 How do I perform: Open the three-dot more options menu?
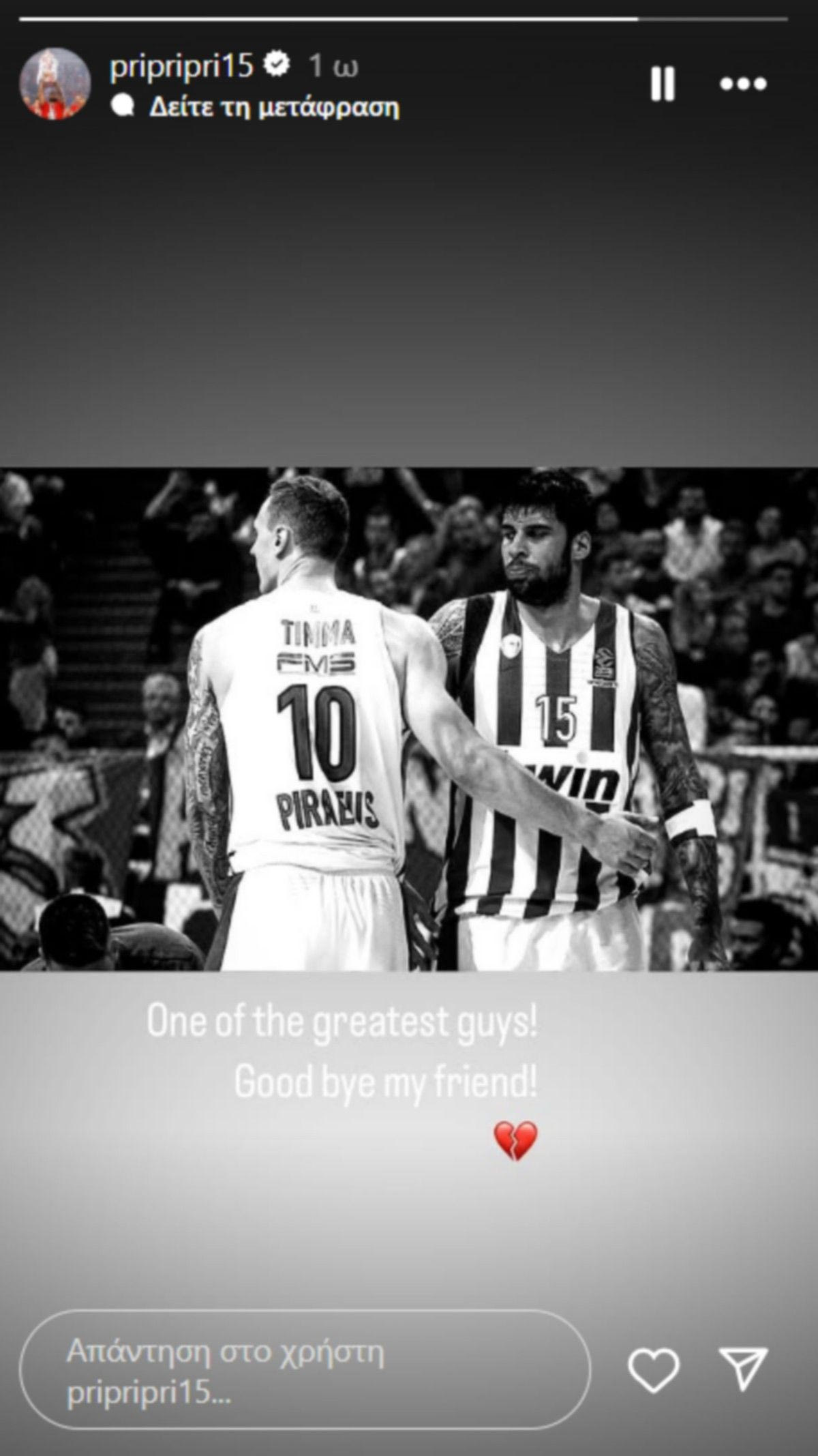(744, 85)
